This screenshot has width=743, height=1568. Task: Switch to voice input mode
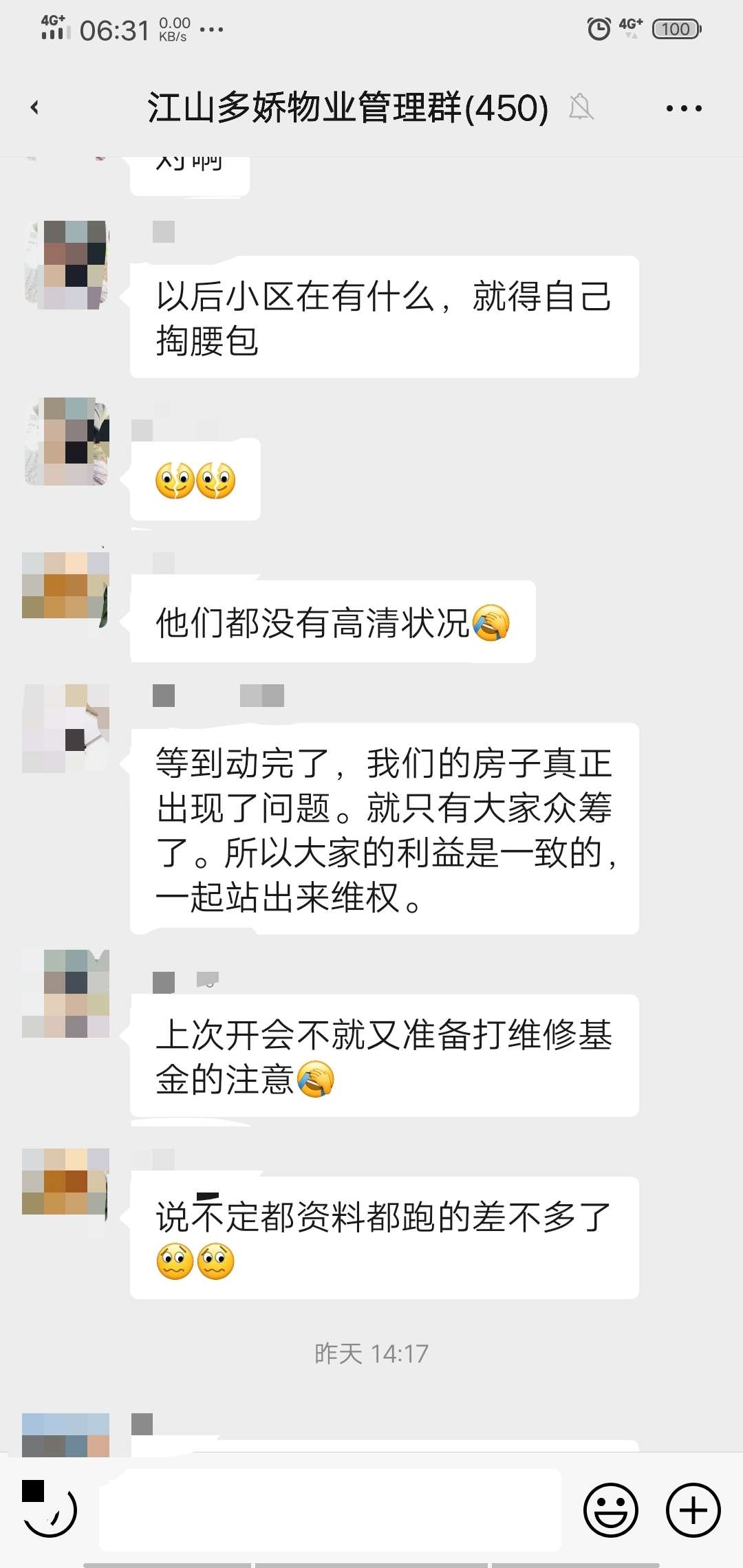(x=50, y=1510)
